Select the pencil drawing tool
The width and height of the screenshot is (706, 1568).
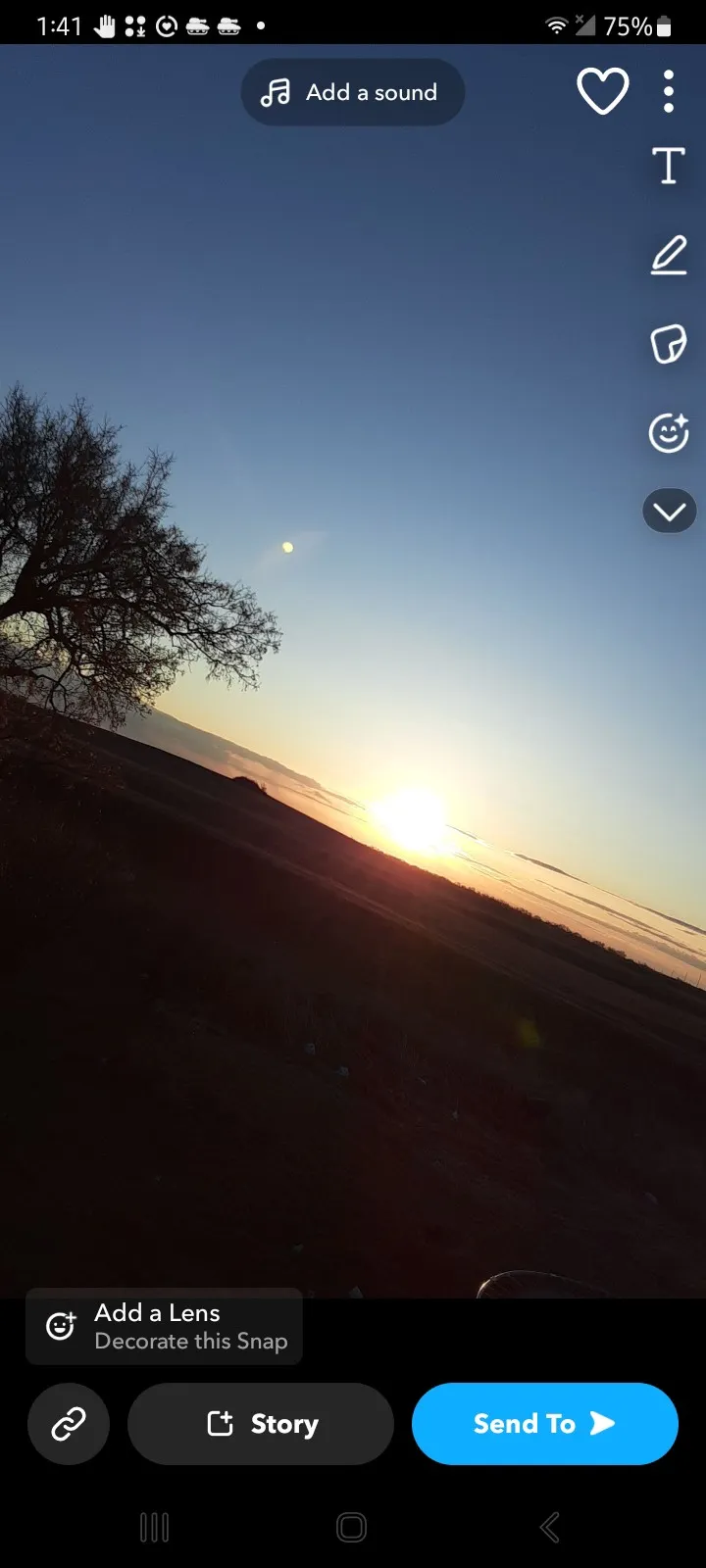point(669,255)
